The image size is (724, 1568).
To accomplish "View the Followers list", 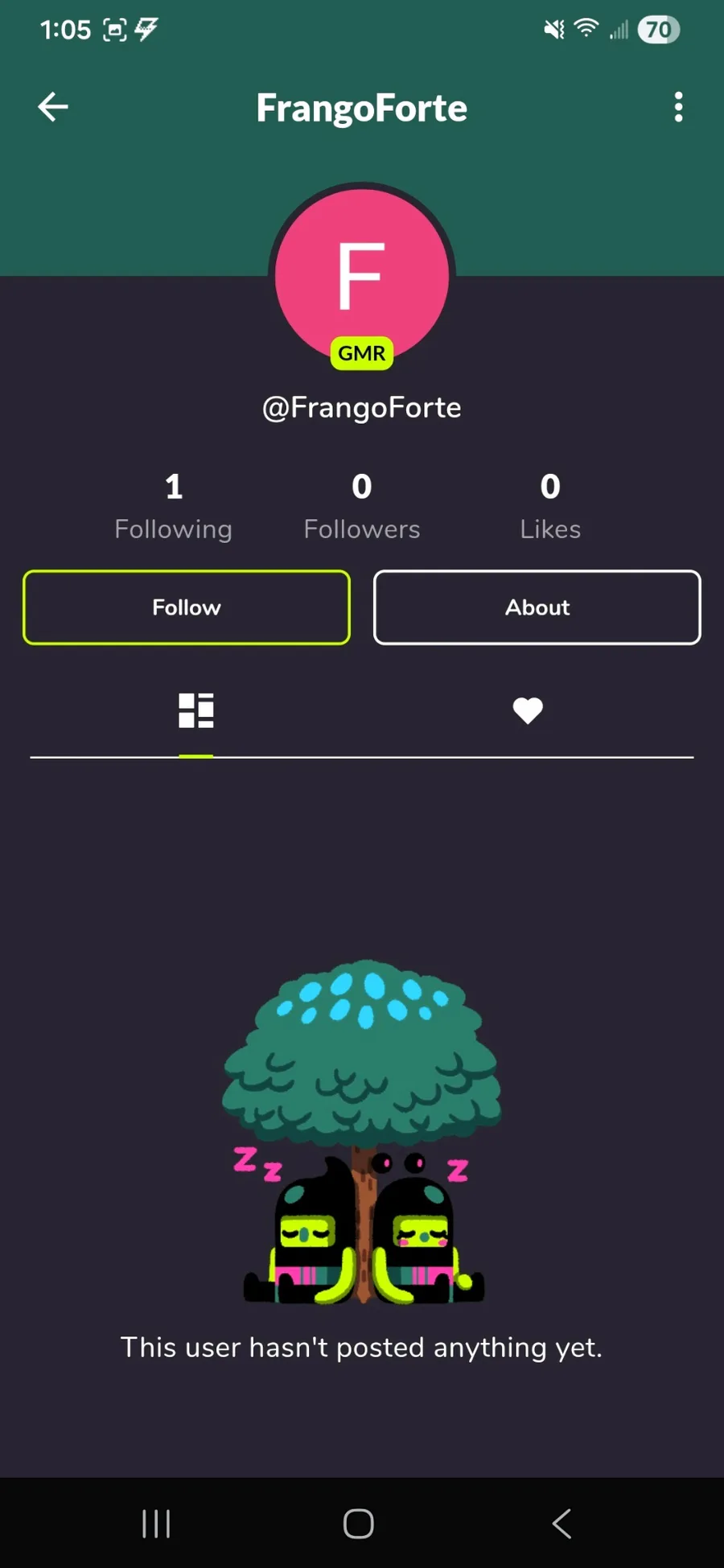I will 361,507.
